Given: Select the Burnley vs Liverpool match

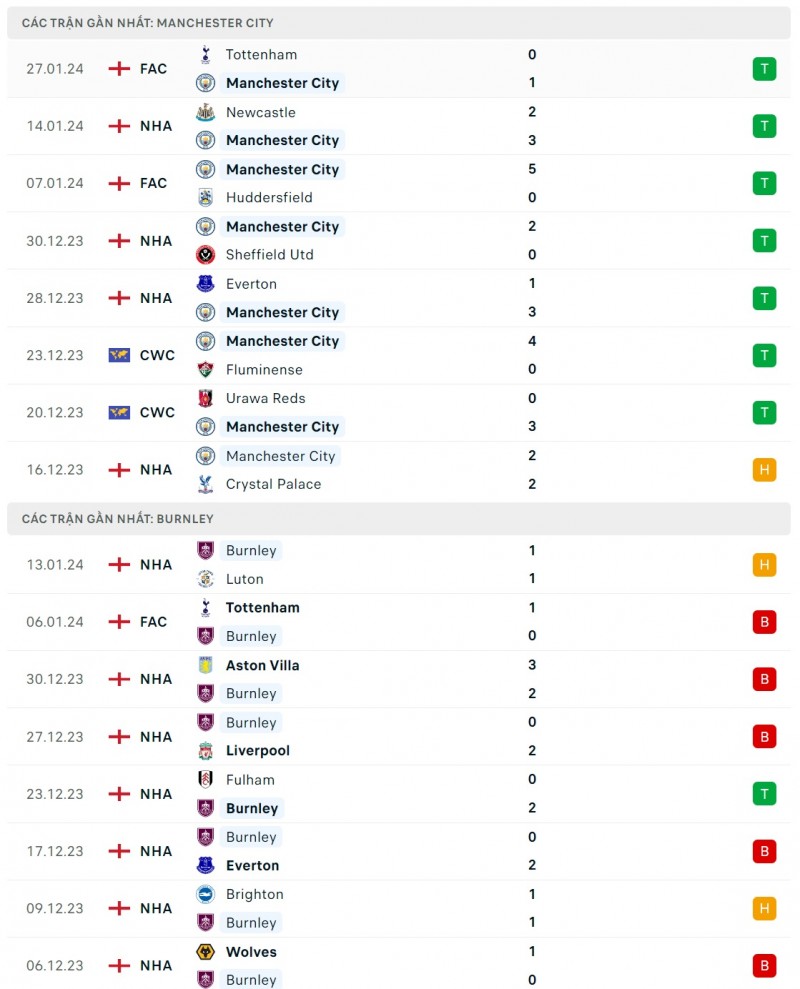Looking at the screenshot, I should pyautogui.click(x=400, y=737).
